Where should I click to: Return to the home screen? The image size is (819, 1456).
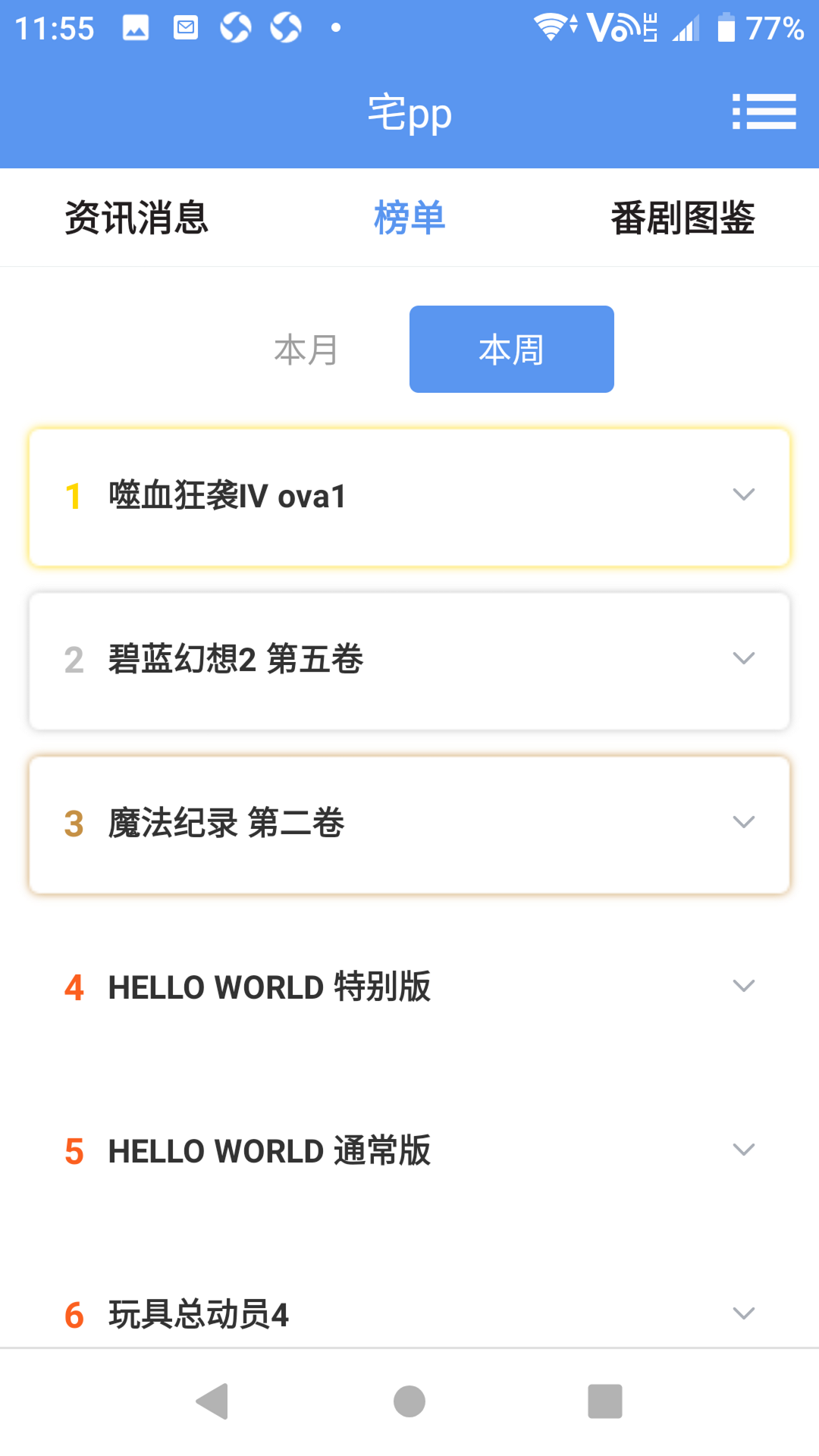pyautogui.click(x=409, y=1401)
